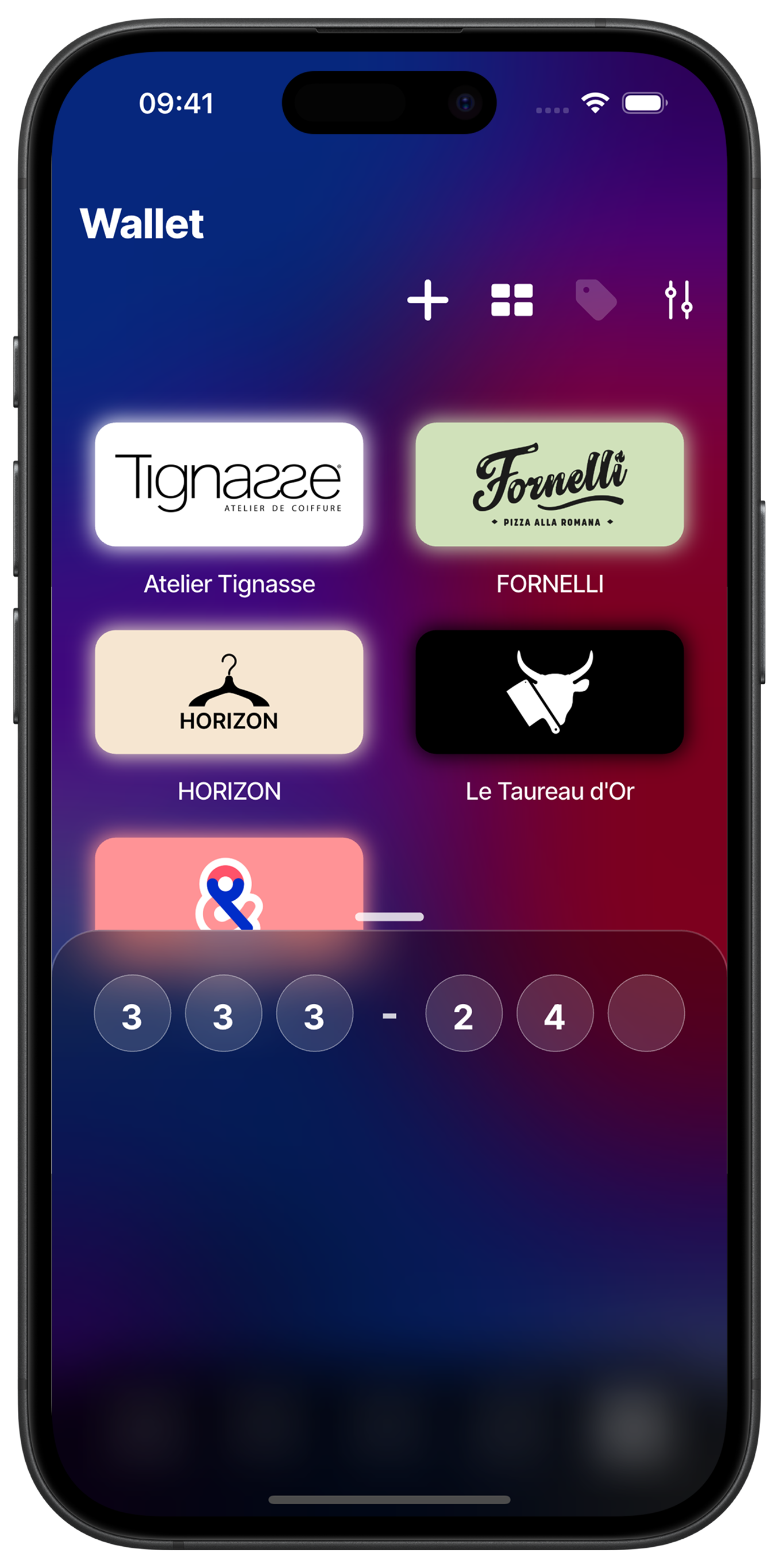This screenshot has height=1568, width=779.
Task: Open the HORIZON card
Action: tap(229, 692)
